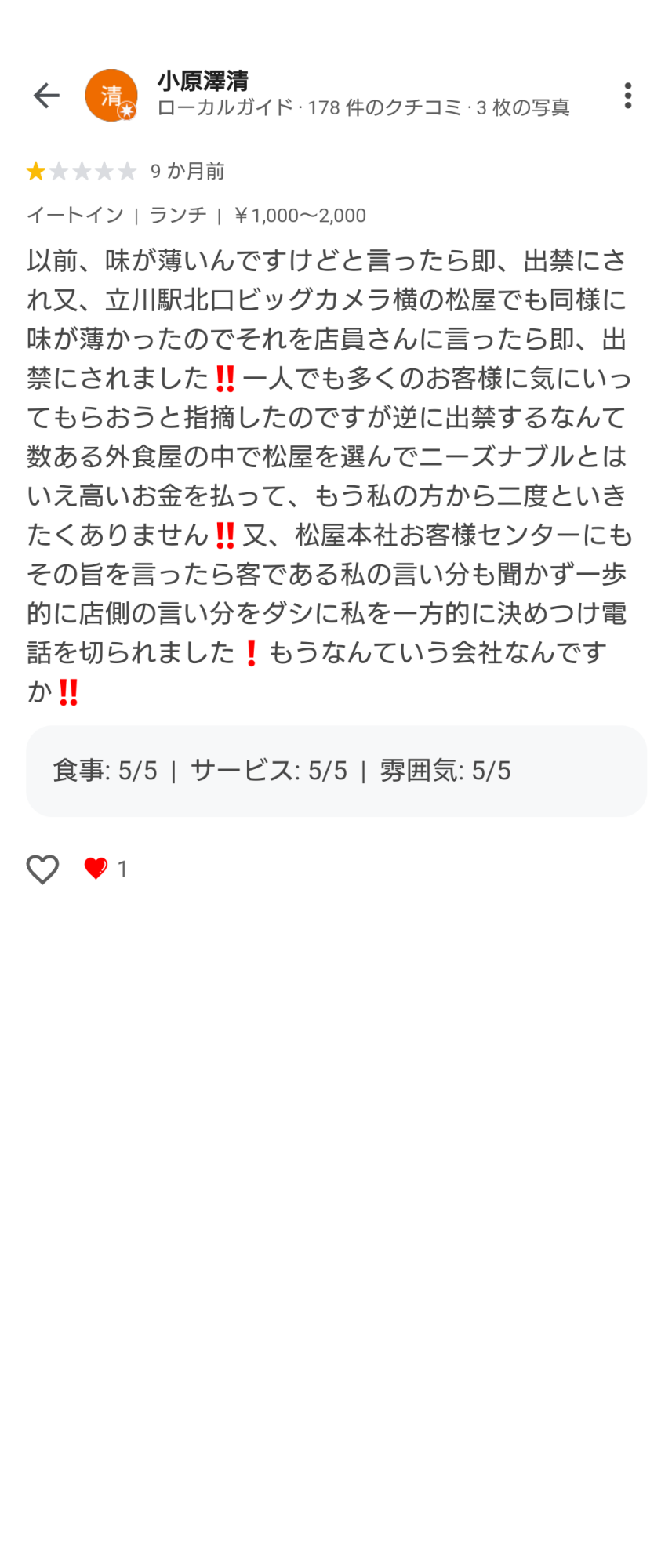Like this review with the heart outline
The height and width of the screenshot is (1568, 672).
[43, 869]
